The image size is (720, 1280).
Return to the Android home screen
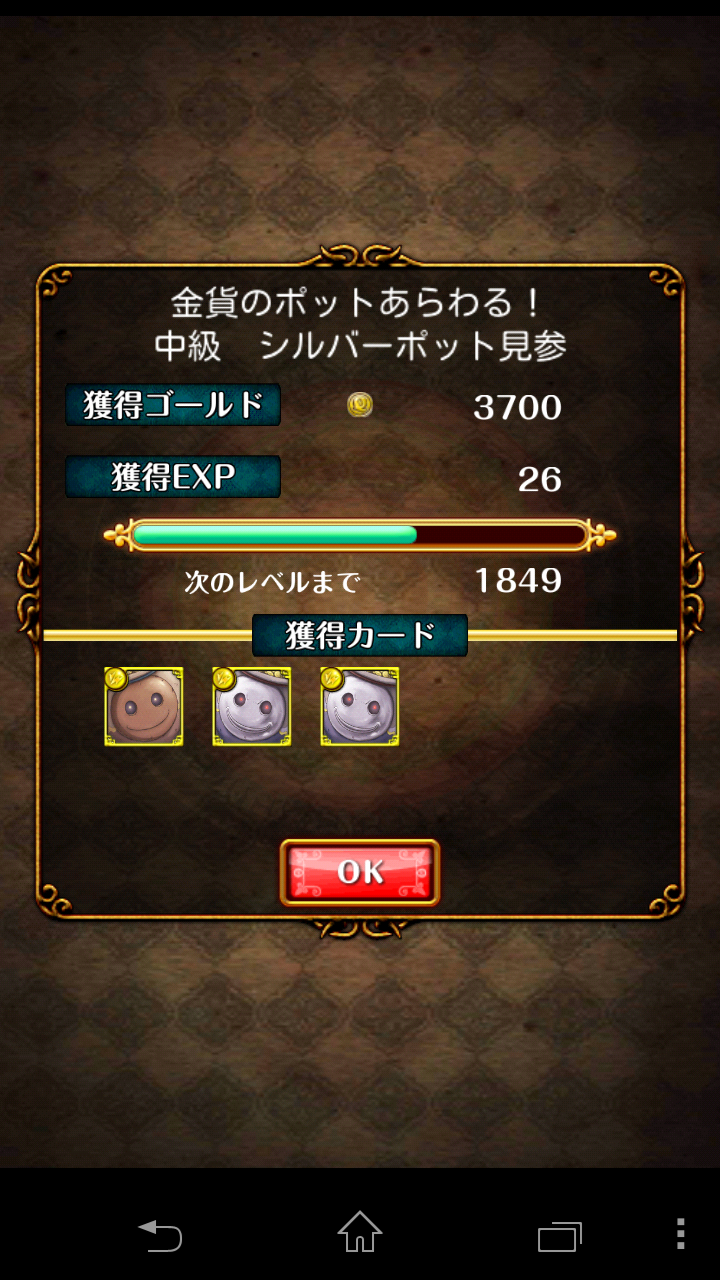(x=360, y=1232)
